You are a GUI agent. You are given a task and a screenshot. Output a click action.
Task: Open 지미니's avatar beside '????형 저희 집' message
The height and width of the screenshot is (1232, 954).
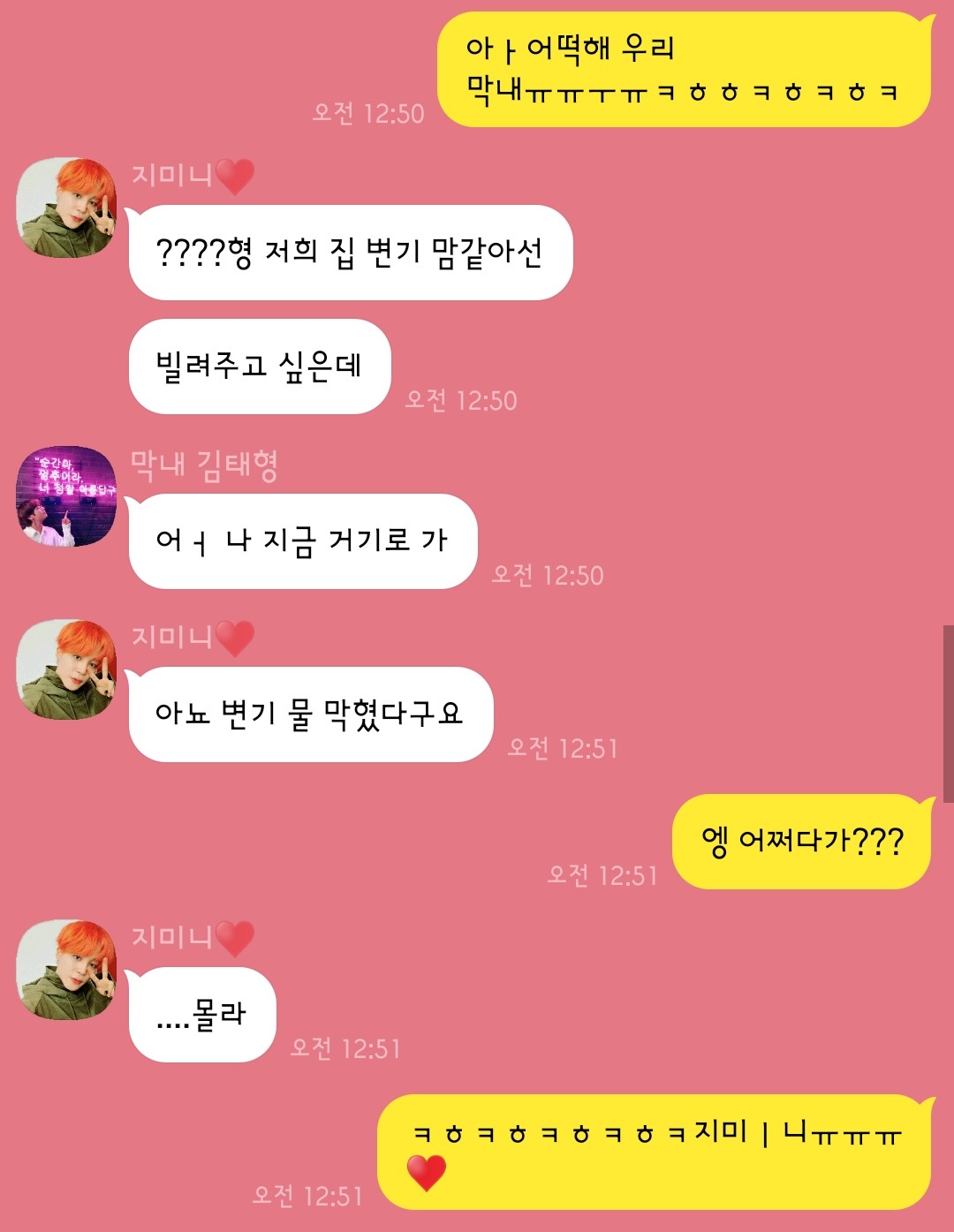tap(66, 208)
